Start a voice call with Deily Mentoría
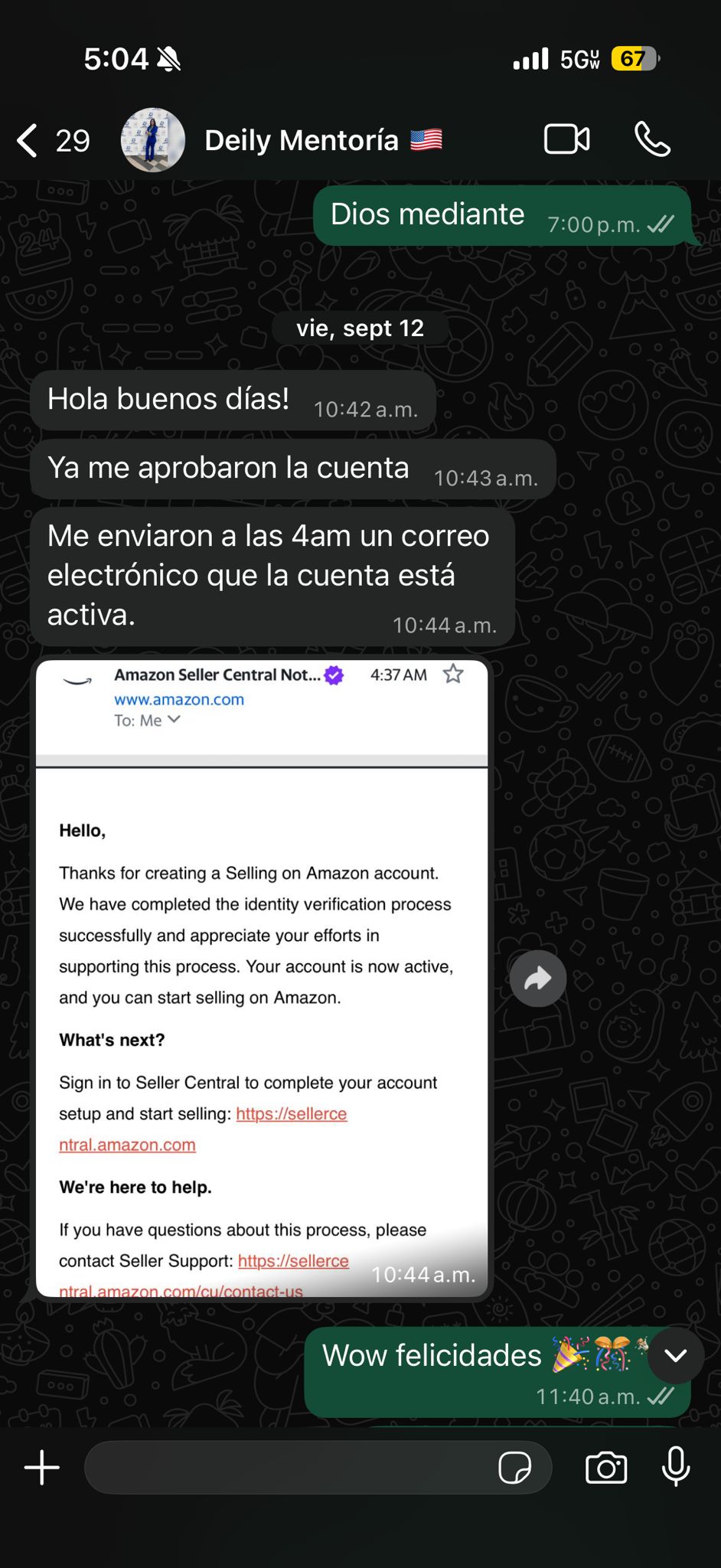The image size is (721, 1568). point(652,139)
